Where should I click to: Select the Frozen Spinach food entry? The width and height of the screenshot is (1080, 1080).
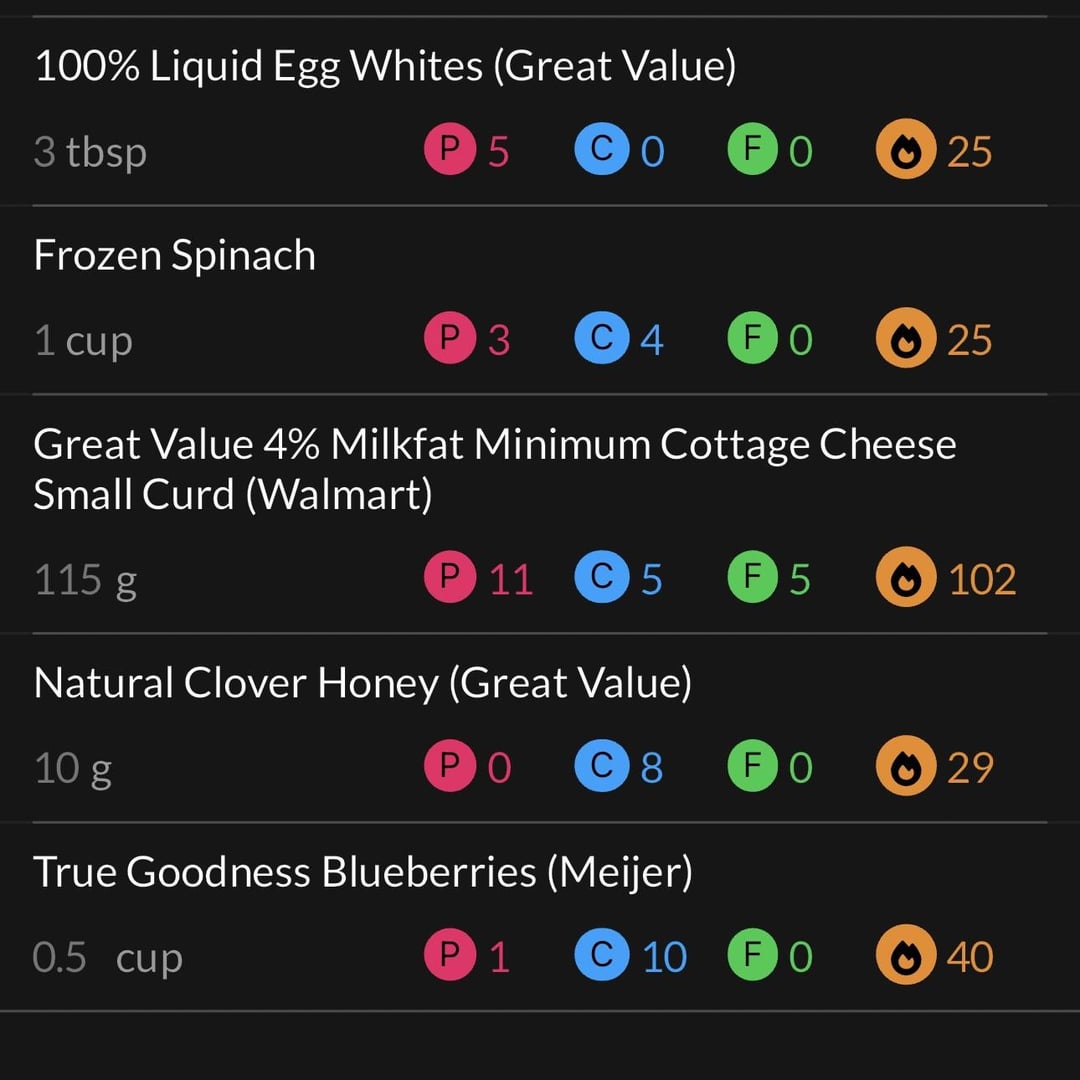click(175, 257)
